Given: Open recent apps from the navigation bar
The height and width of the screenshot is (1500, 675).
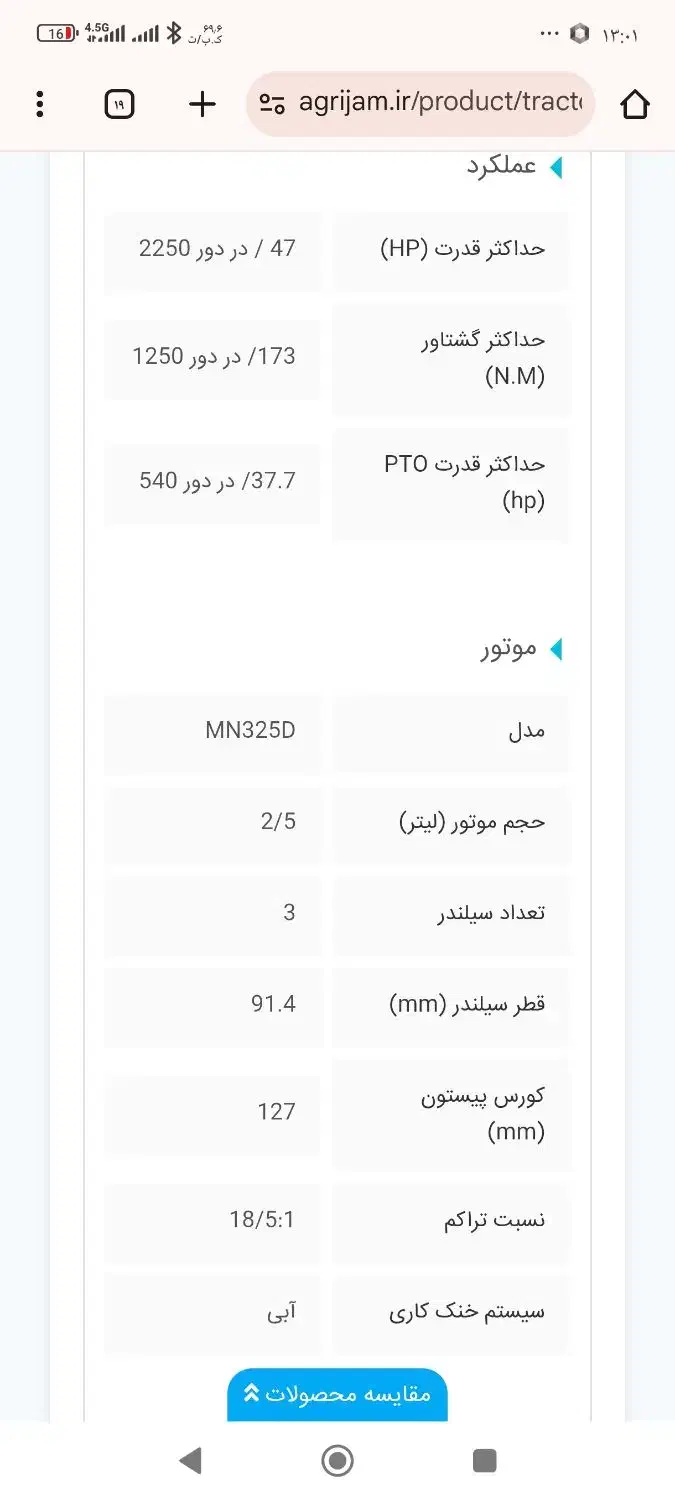Looking at the screenshot, I should [x=485, y=1461].
